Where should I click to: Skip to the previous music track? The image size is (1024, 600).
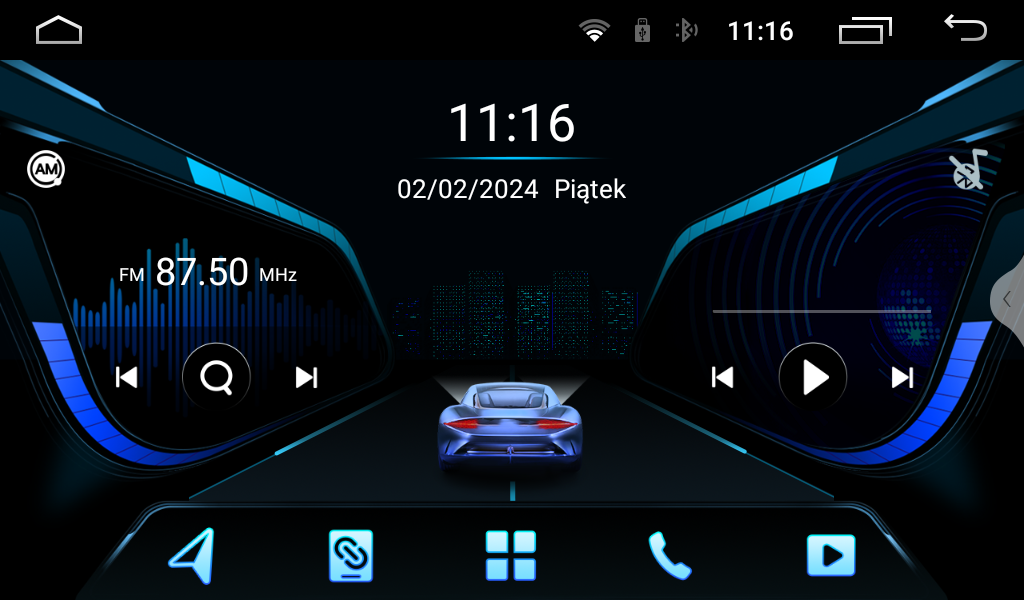pyautogui.click(x=722, y=377)
